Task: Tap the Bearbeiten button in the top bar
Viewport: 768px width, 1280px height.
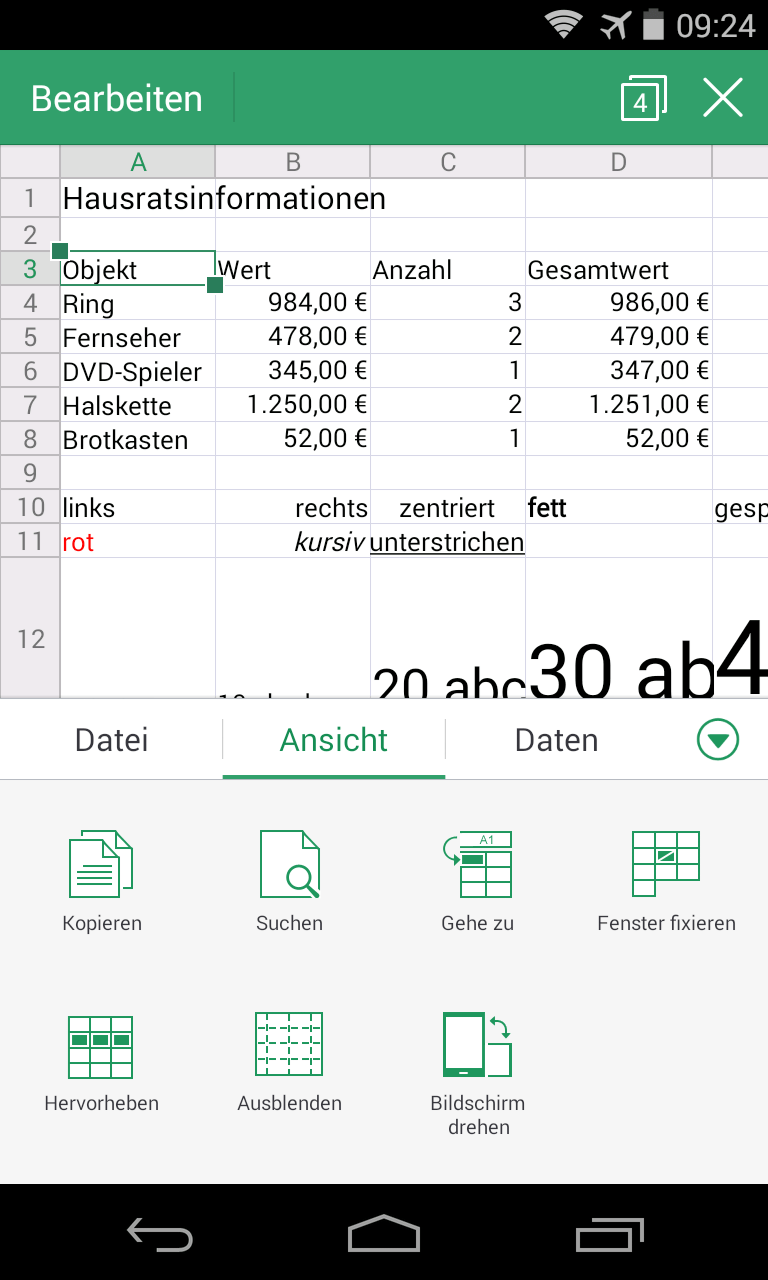Action: [x=117, y=99]
